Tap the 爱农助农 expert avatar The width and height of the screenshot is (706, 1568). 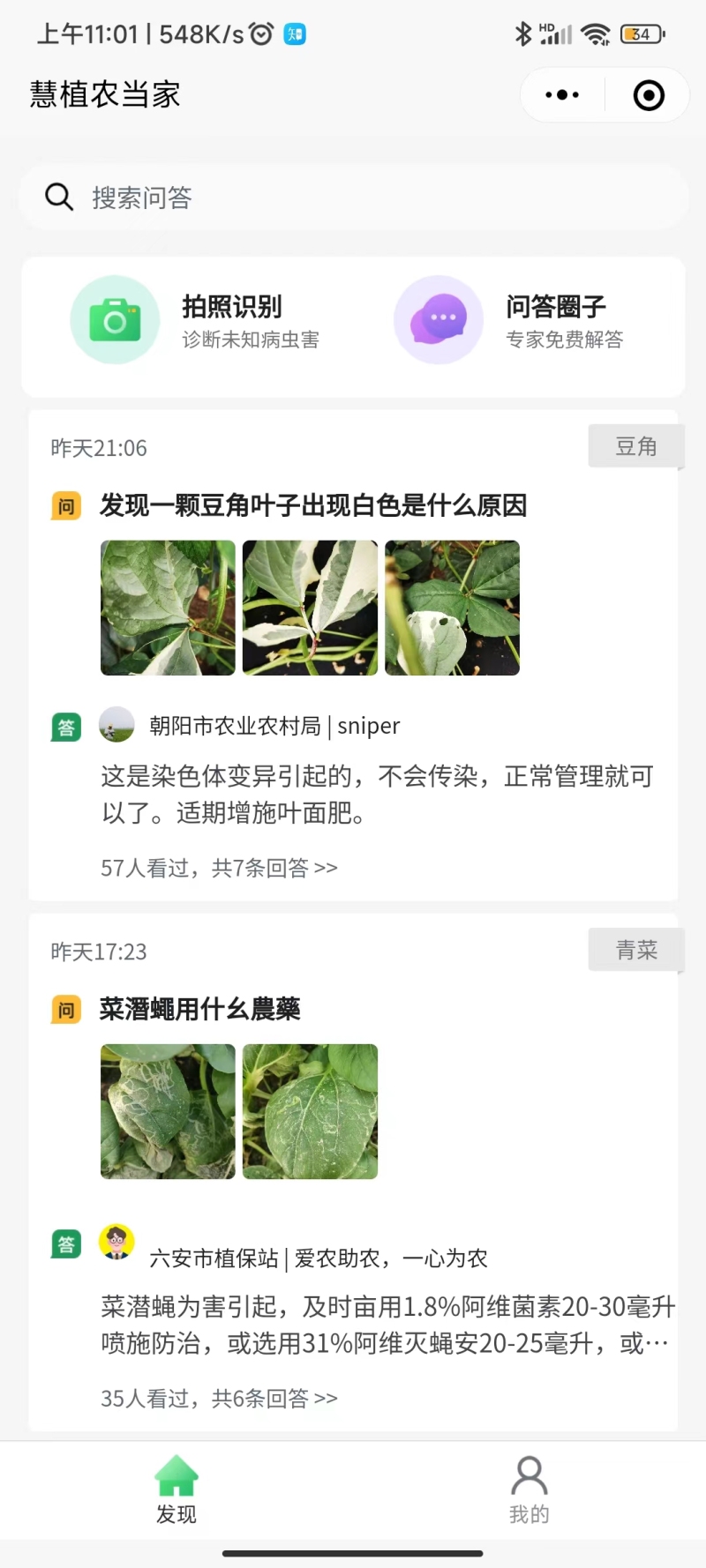pos(116,1242)
